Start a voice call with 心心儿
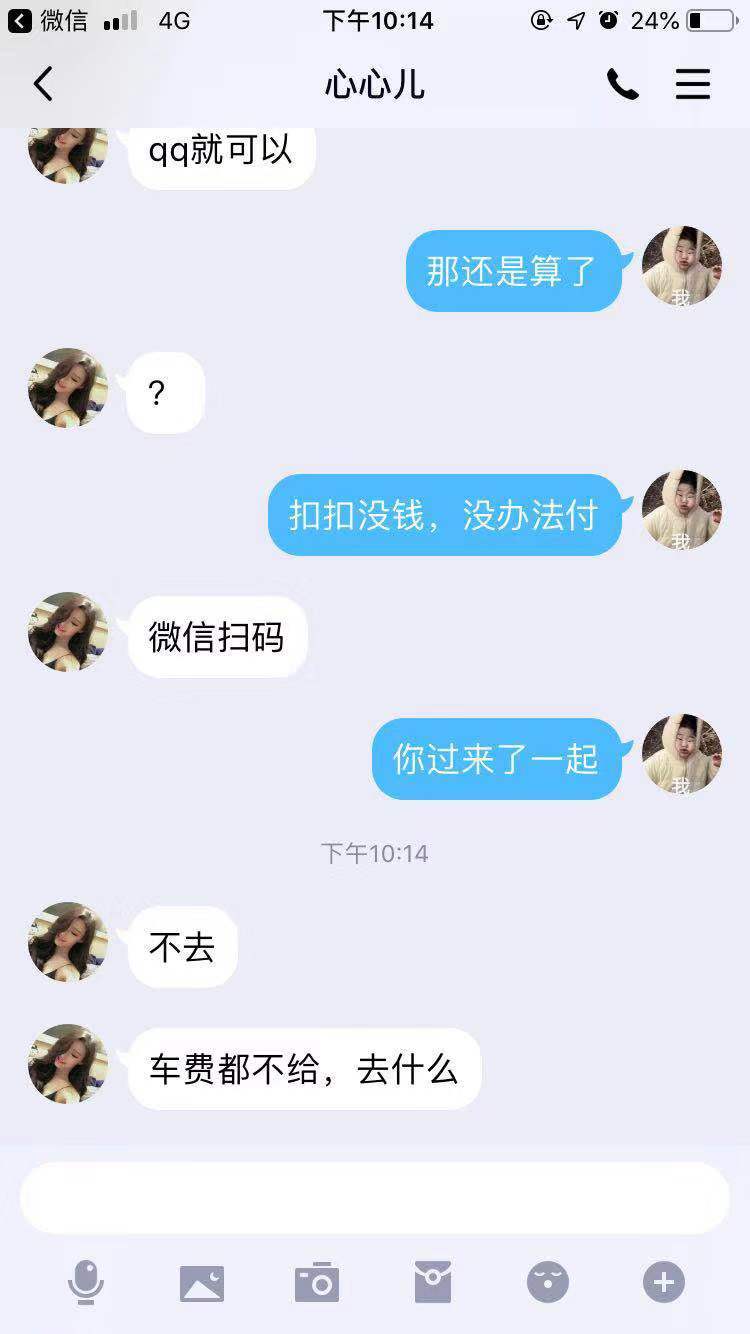 pos(622,85)
